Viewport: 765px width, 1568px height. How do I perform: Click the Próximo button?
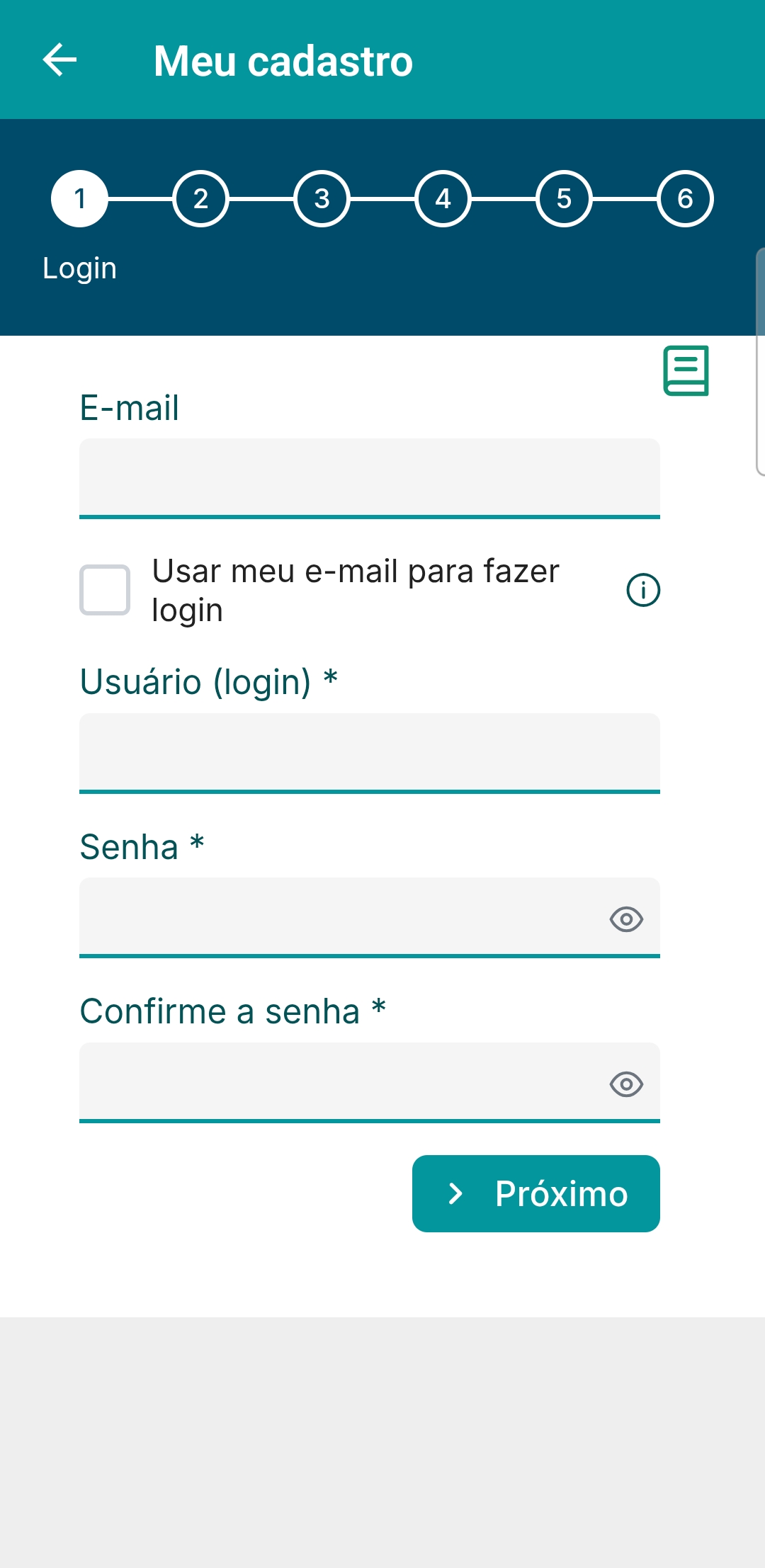coord(535,1193)
